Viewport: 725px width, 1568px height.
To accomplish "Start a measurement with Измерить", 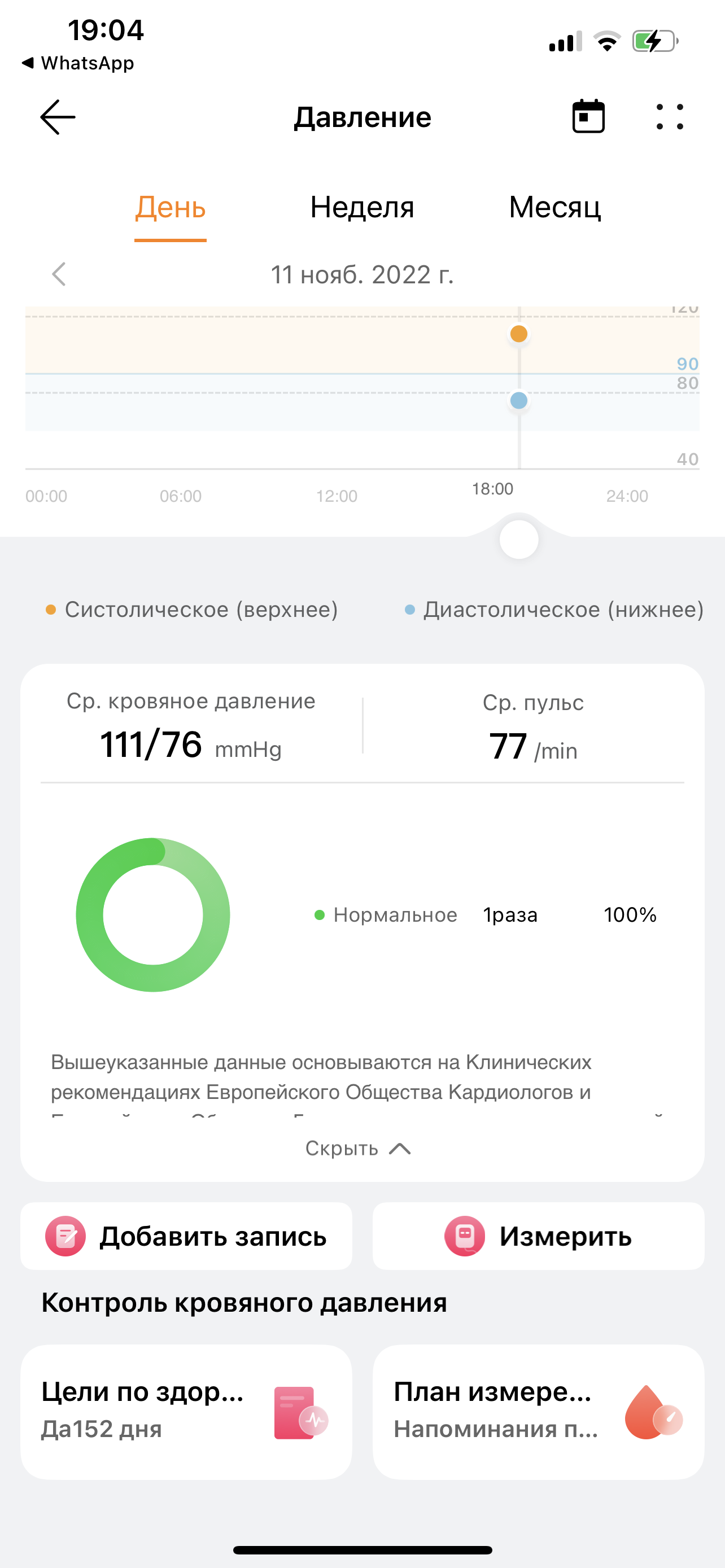I will point(538,1236).
